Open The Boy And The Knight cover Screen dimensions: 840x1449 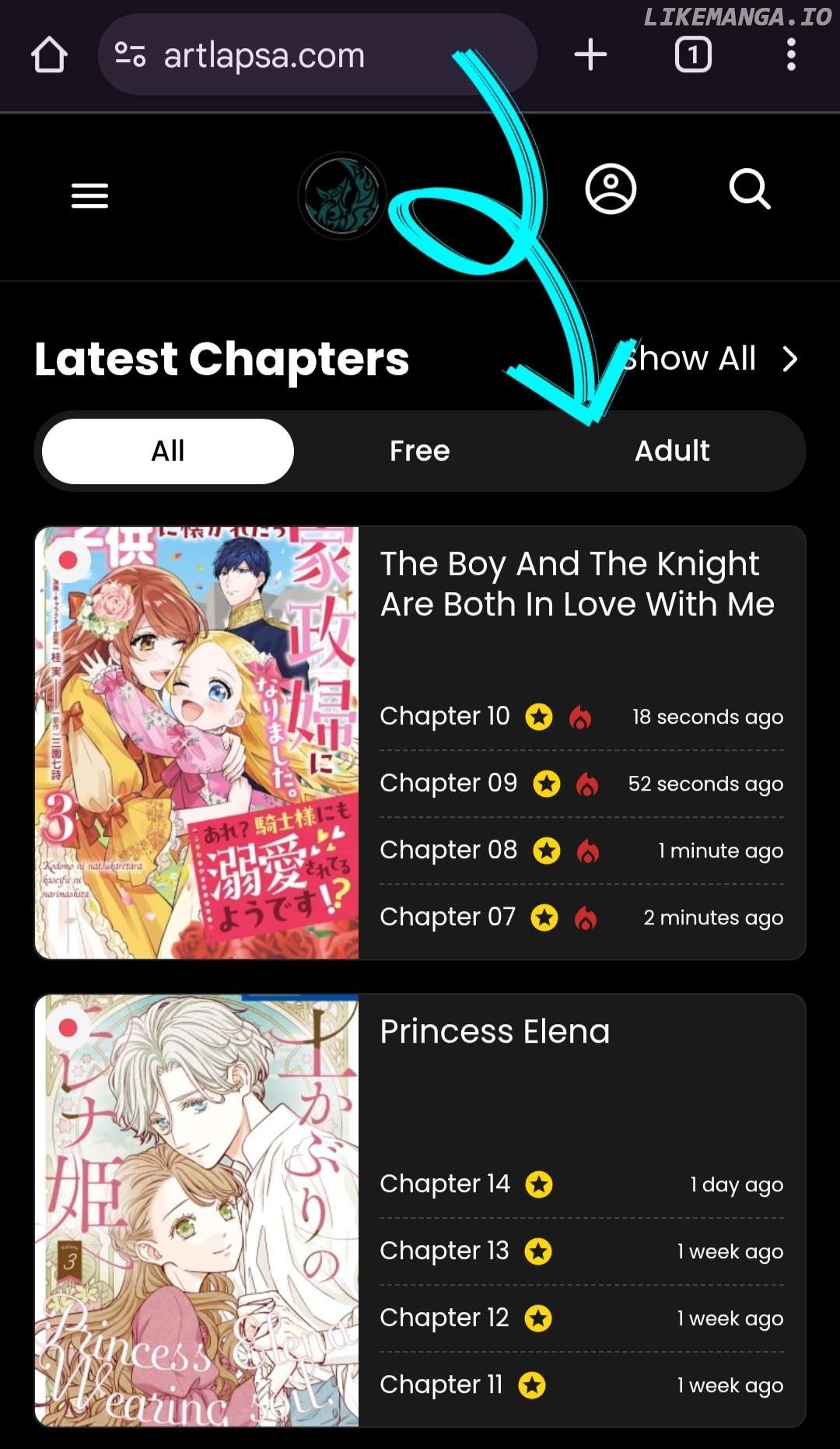tap(197, 742)
